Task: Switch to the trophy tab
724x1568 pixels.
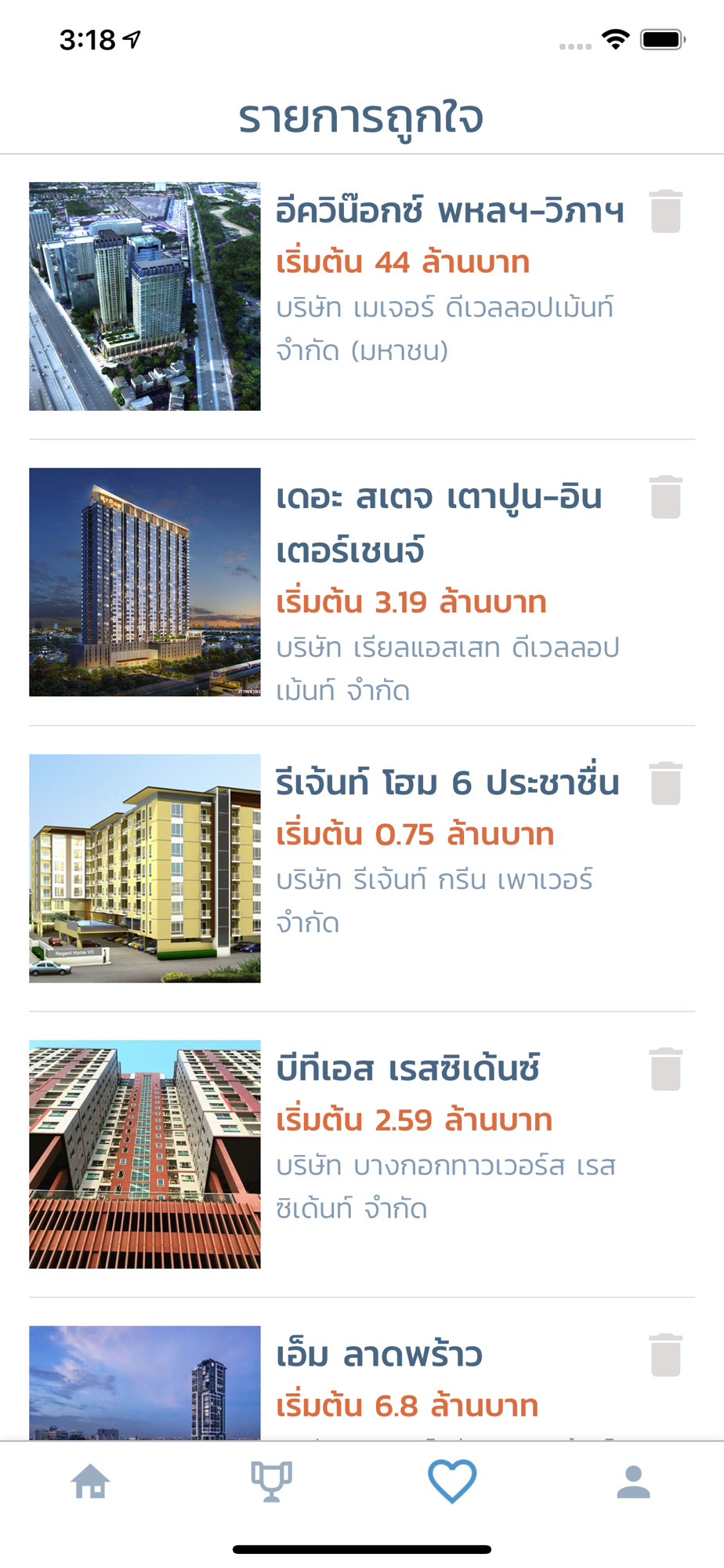Action: tap(271, 1482)
